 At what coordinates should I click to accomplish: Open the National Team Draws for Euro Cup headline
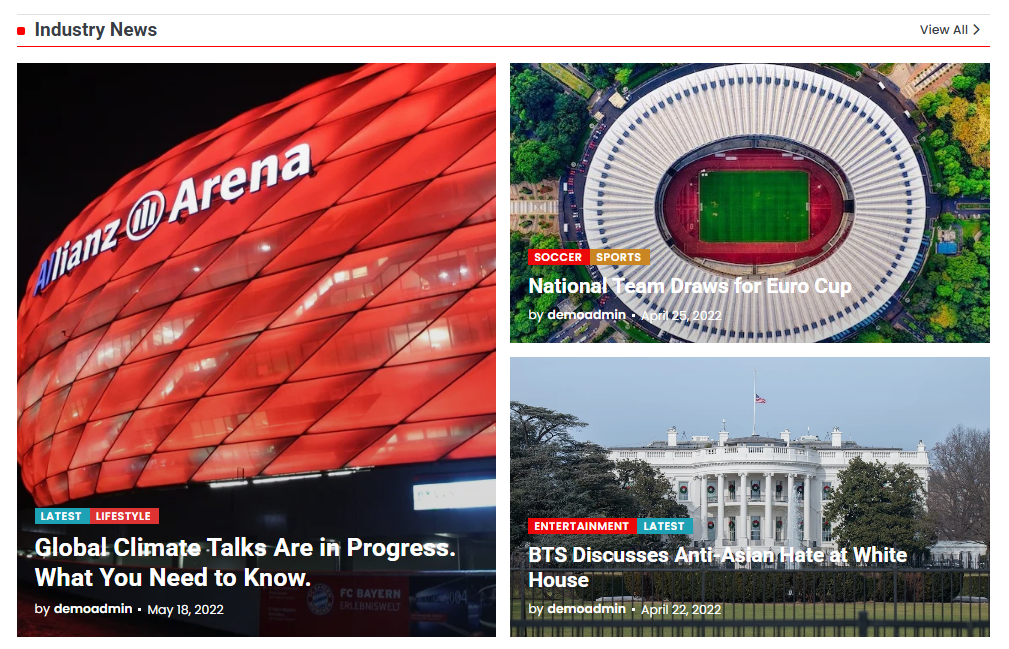click(x=689, y=286)
